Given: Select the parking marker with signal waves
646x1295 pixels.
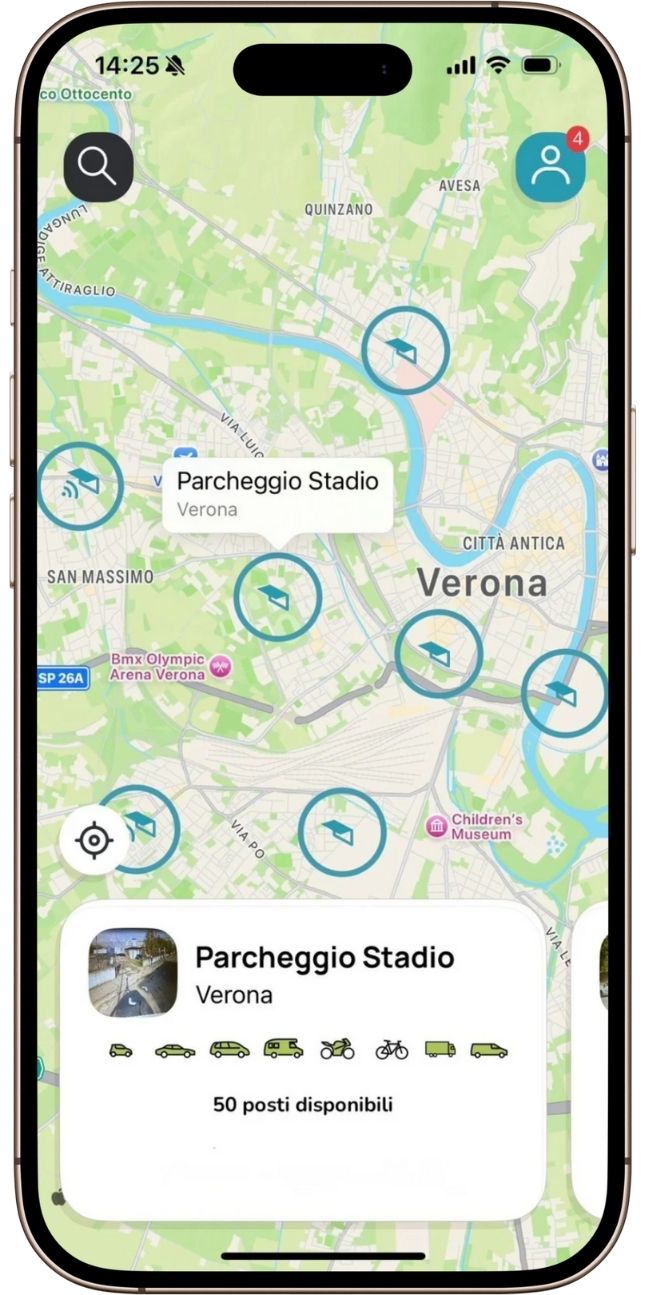Looking at the screenshot, I should click(80, 485).
